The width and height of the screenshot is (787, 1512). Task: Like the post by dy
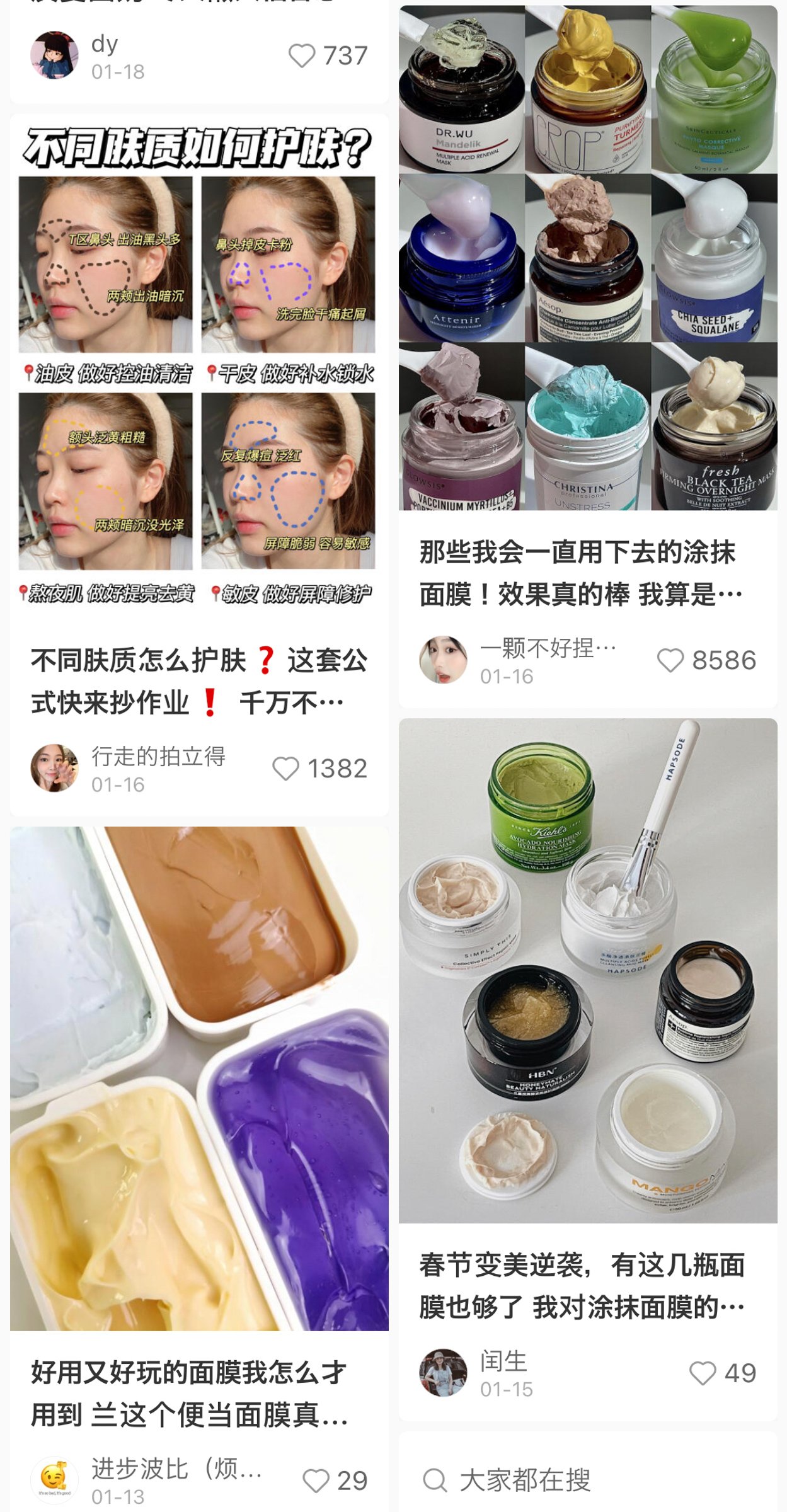(x=302, y=56)
